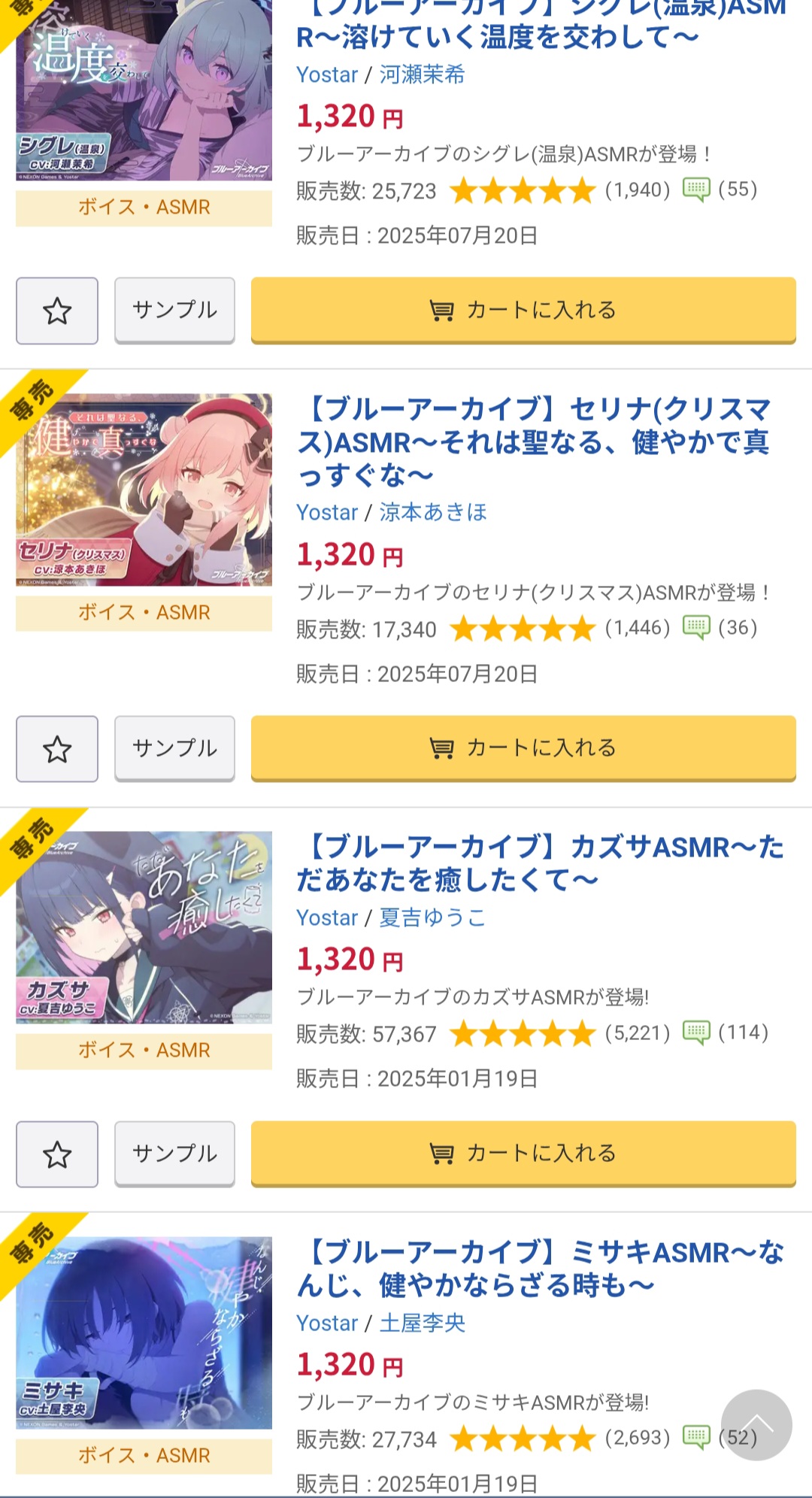Open the セリナ cover thumbnail

(x=144, y=490)
